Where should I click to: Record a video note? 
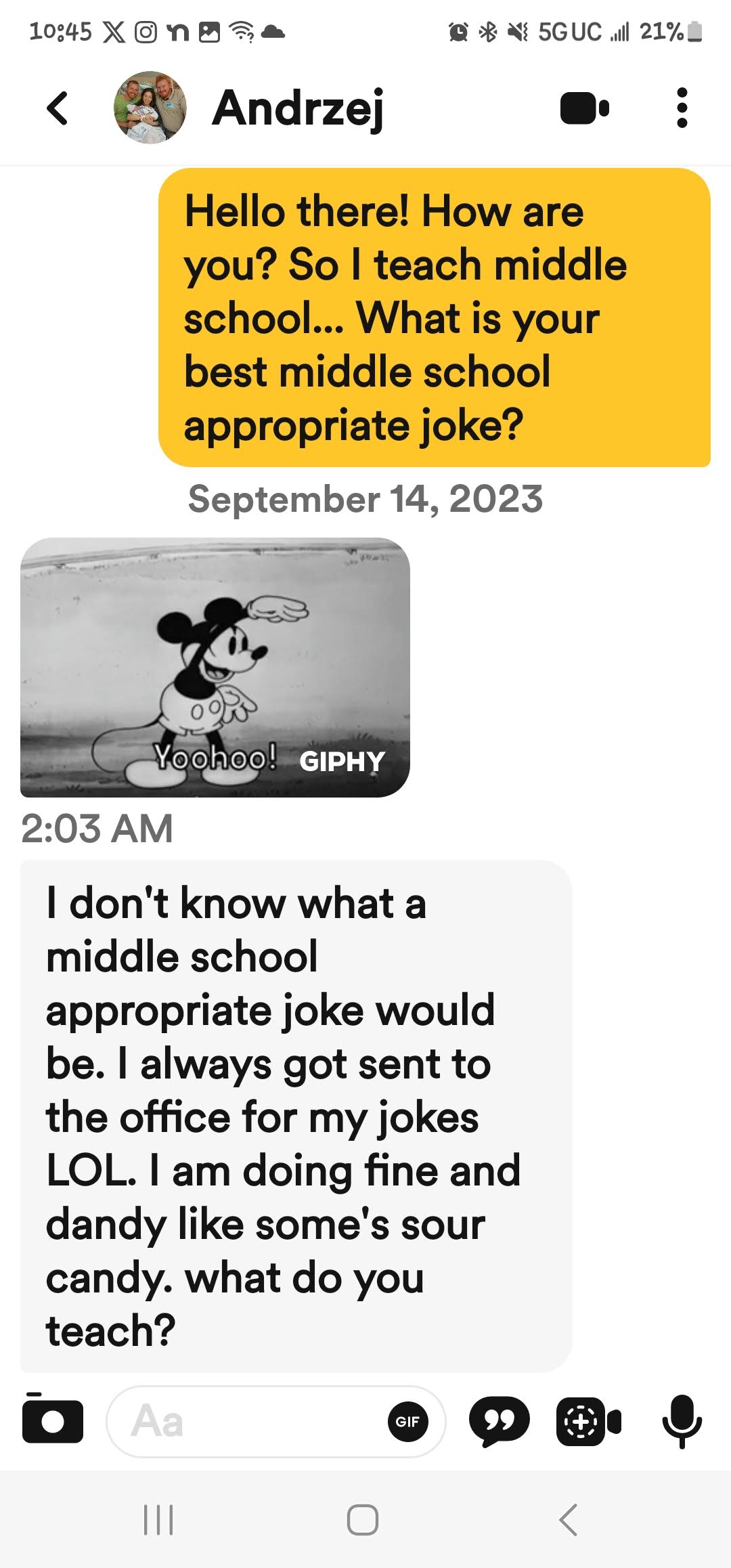point(588,1421)
